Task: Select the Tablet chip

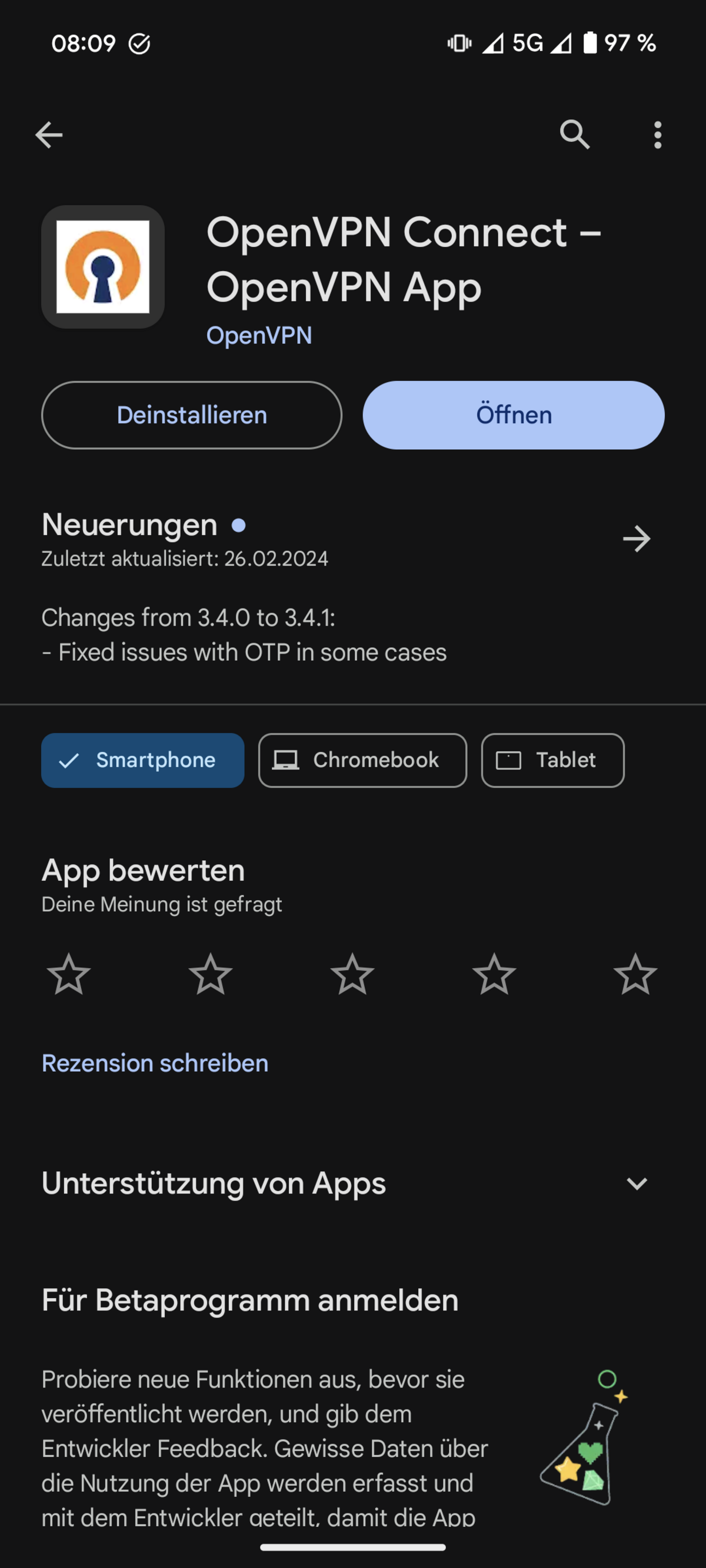Action: pyautogui.click(x=552, y=760)
